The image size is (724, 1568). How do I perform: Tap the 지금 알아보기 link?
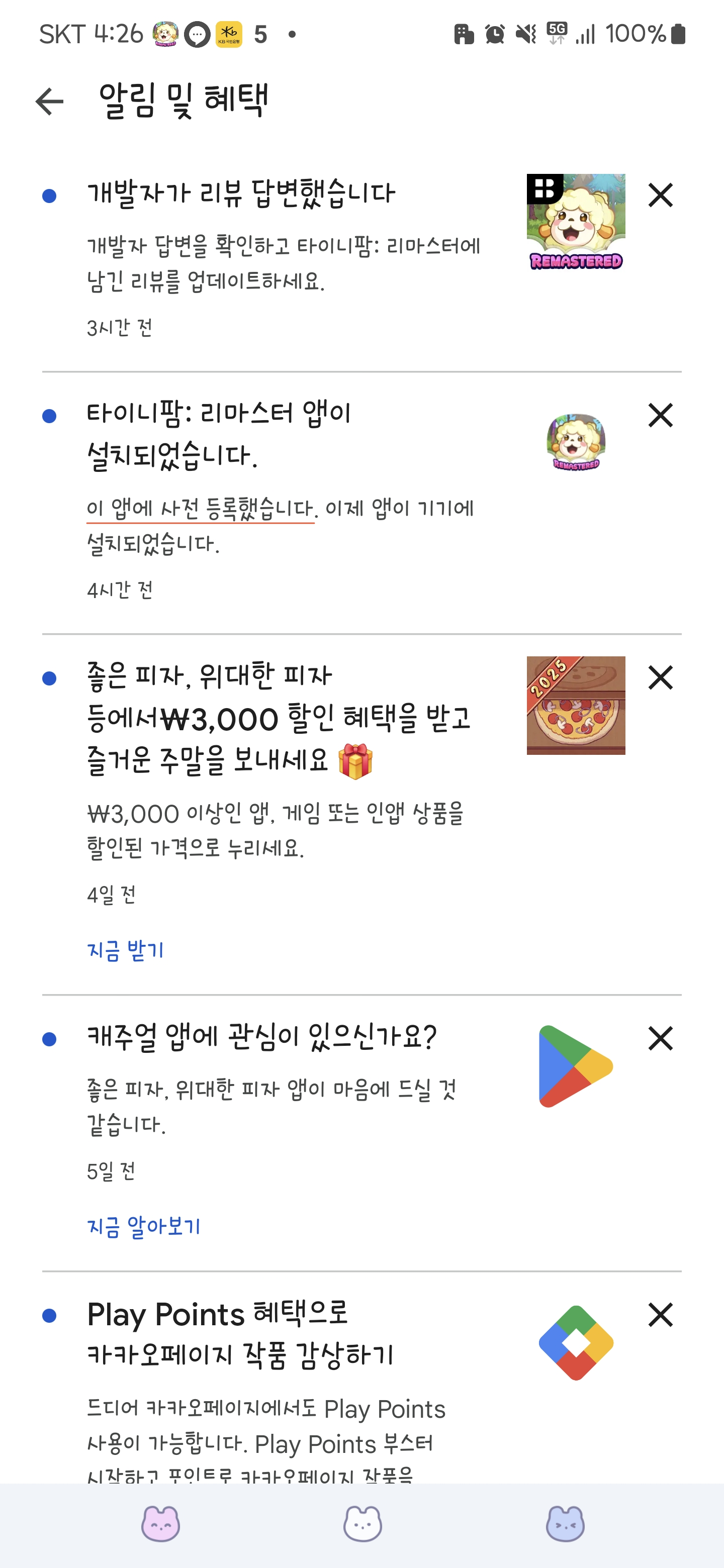(144, 1227)
